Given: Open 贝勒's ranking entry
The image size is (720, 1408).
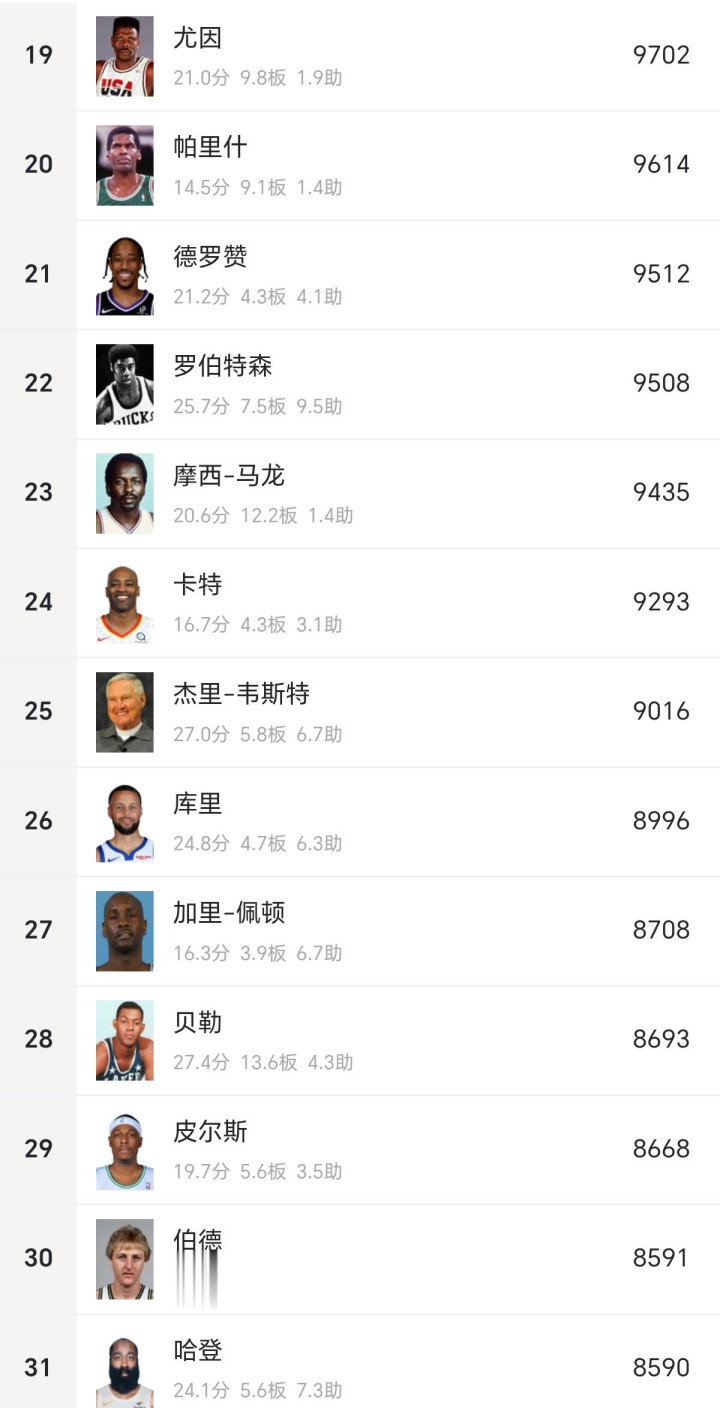Looking at the screenshot, I should [x=398, y=1040].
